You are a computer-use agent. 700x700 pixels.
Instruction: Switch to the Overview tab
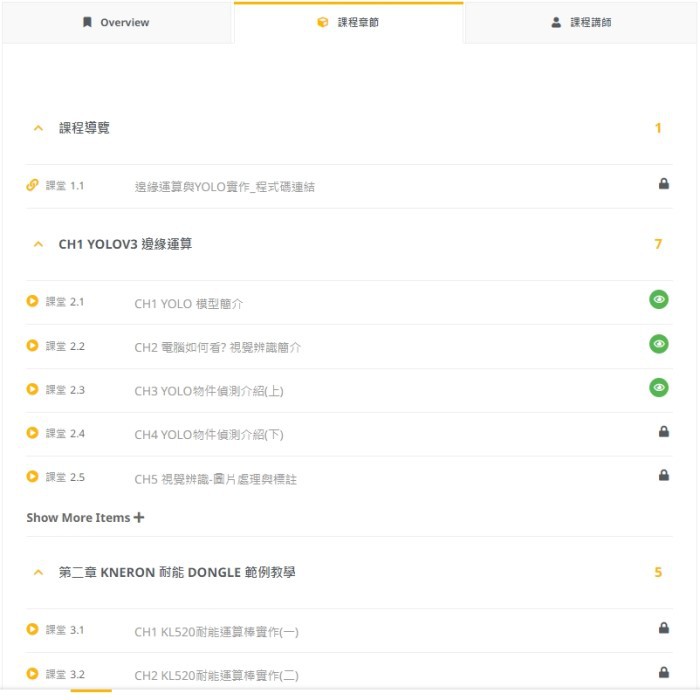116,22
